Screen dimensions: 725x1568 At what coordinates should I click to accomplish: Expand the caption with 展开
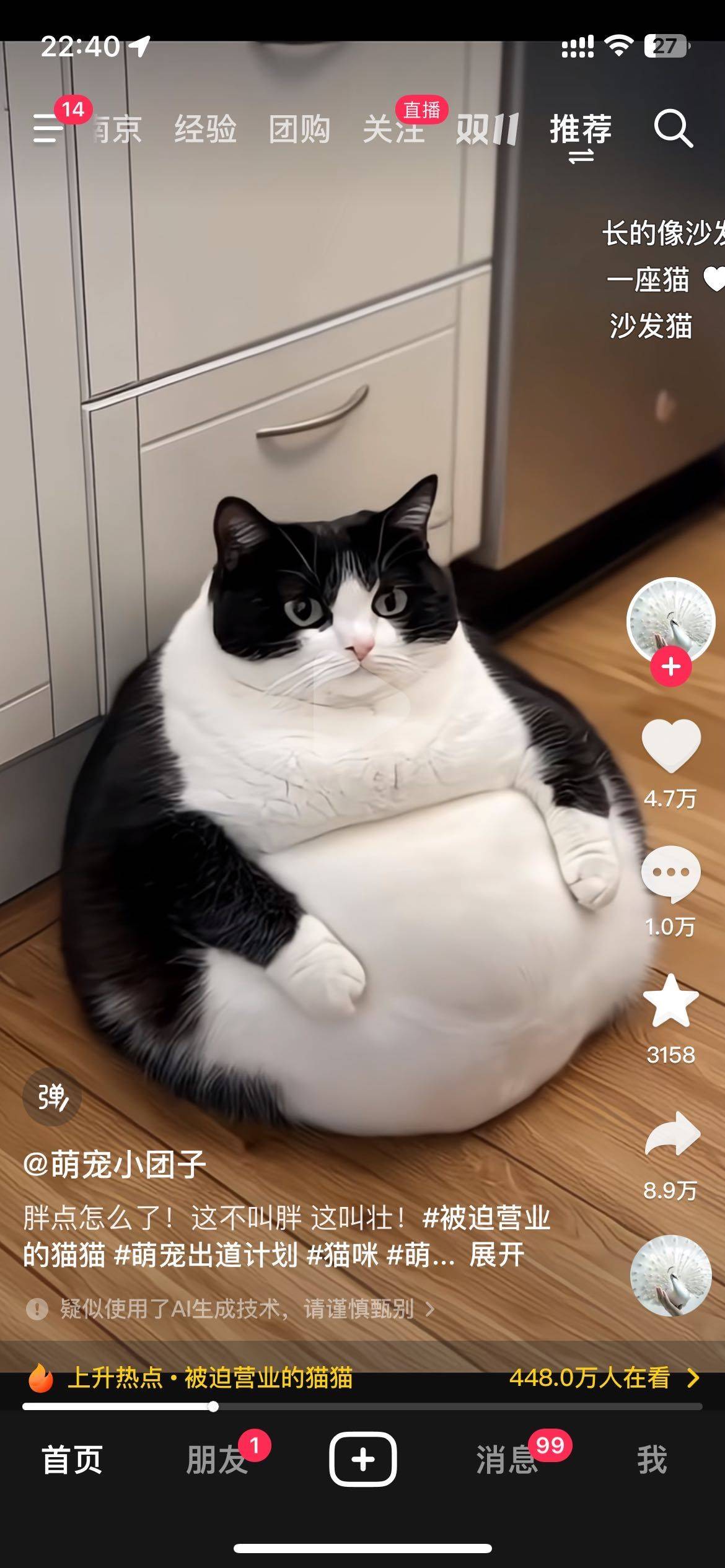tap(497, 1255)
